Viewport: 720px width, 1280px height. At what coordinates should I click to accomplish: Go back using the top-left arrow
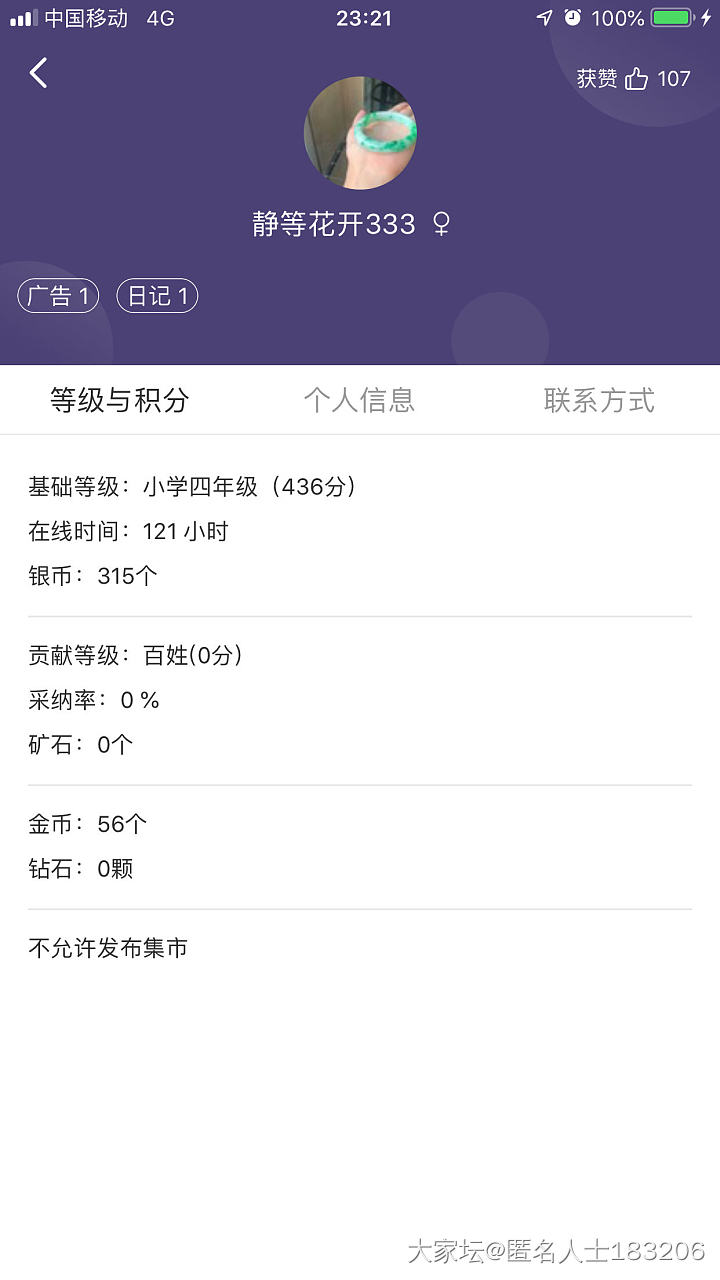(39, 73)
